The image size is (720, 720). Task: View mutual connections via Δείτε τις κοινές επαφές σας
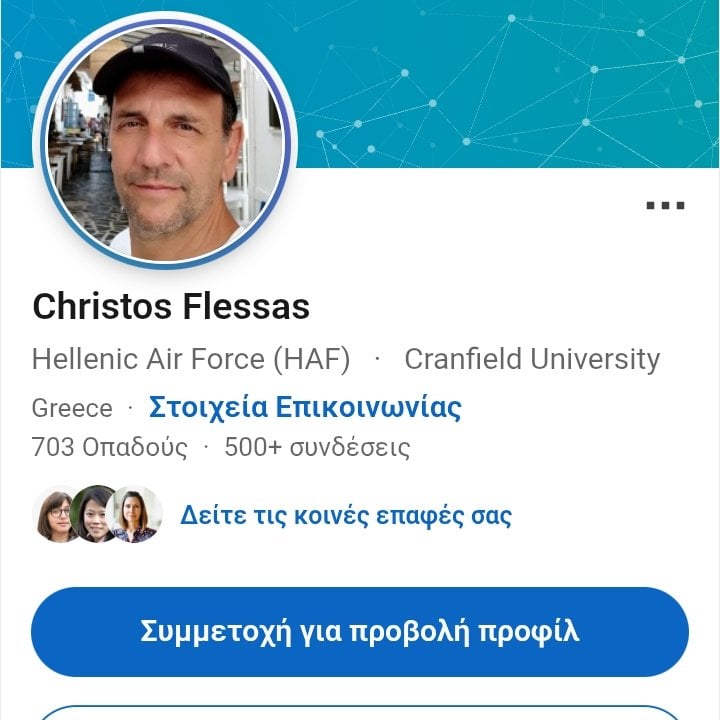point(345,516)
